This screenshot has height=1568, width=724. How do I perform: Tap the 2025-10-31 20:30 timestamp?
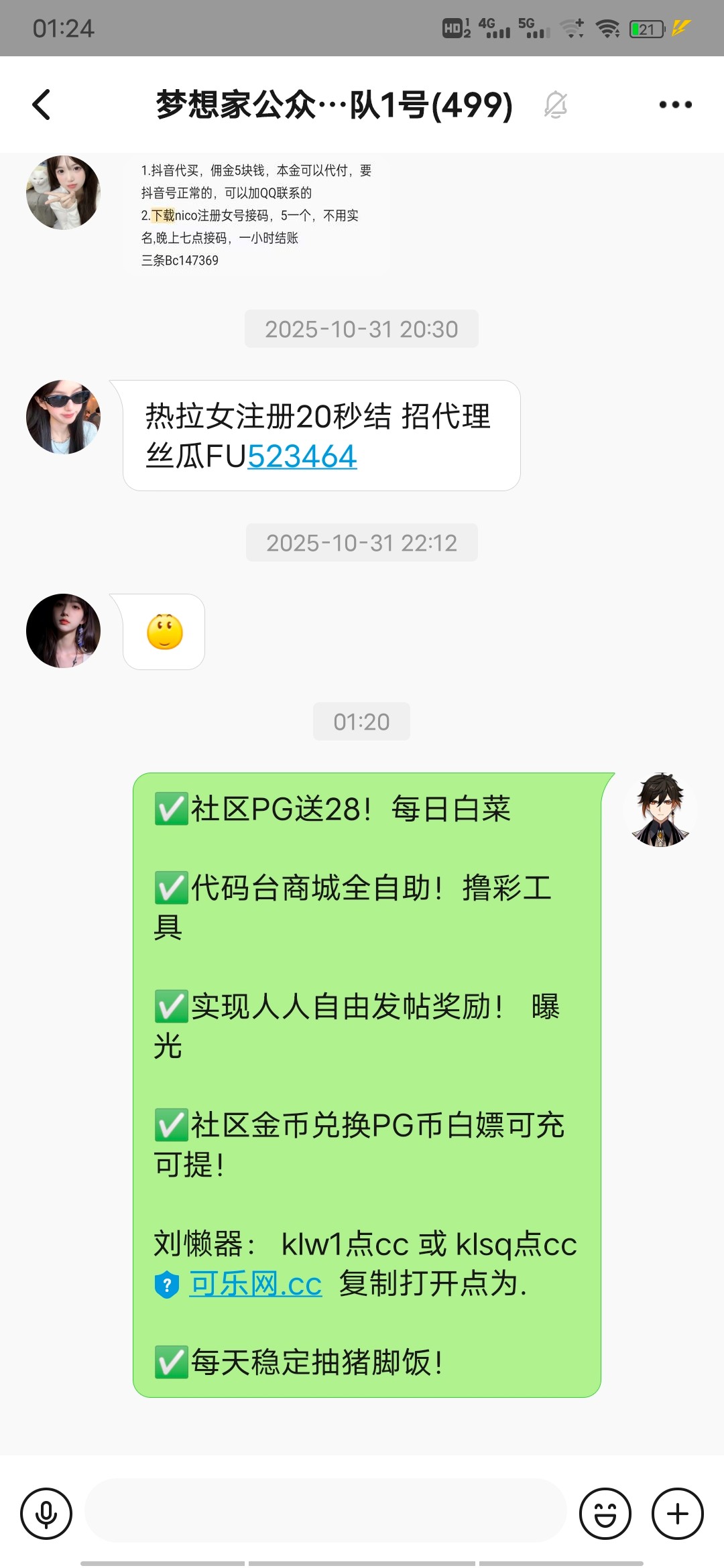coord(361,329)
